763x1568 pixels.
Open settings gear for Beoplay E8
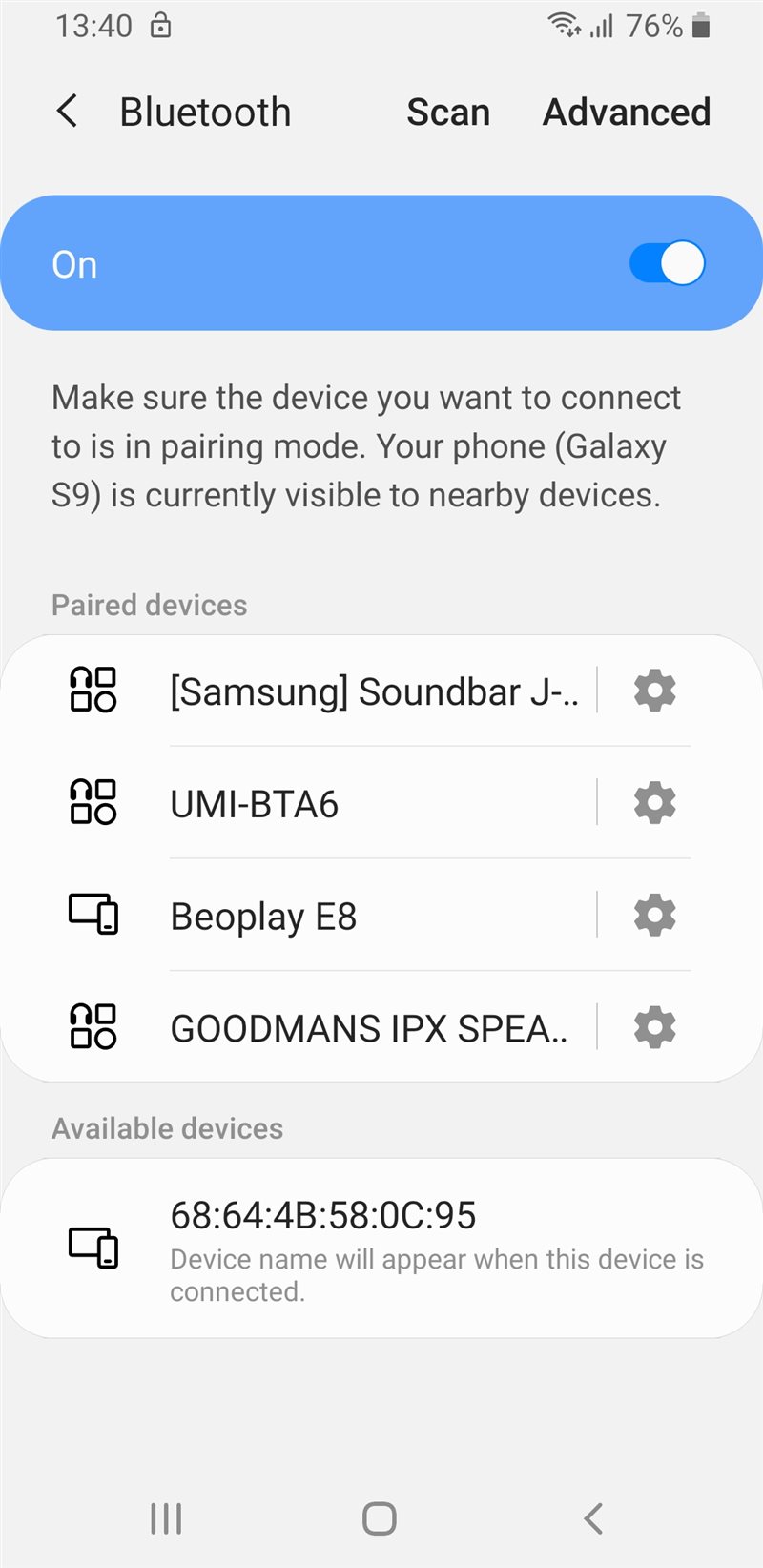(654, 916)
